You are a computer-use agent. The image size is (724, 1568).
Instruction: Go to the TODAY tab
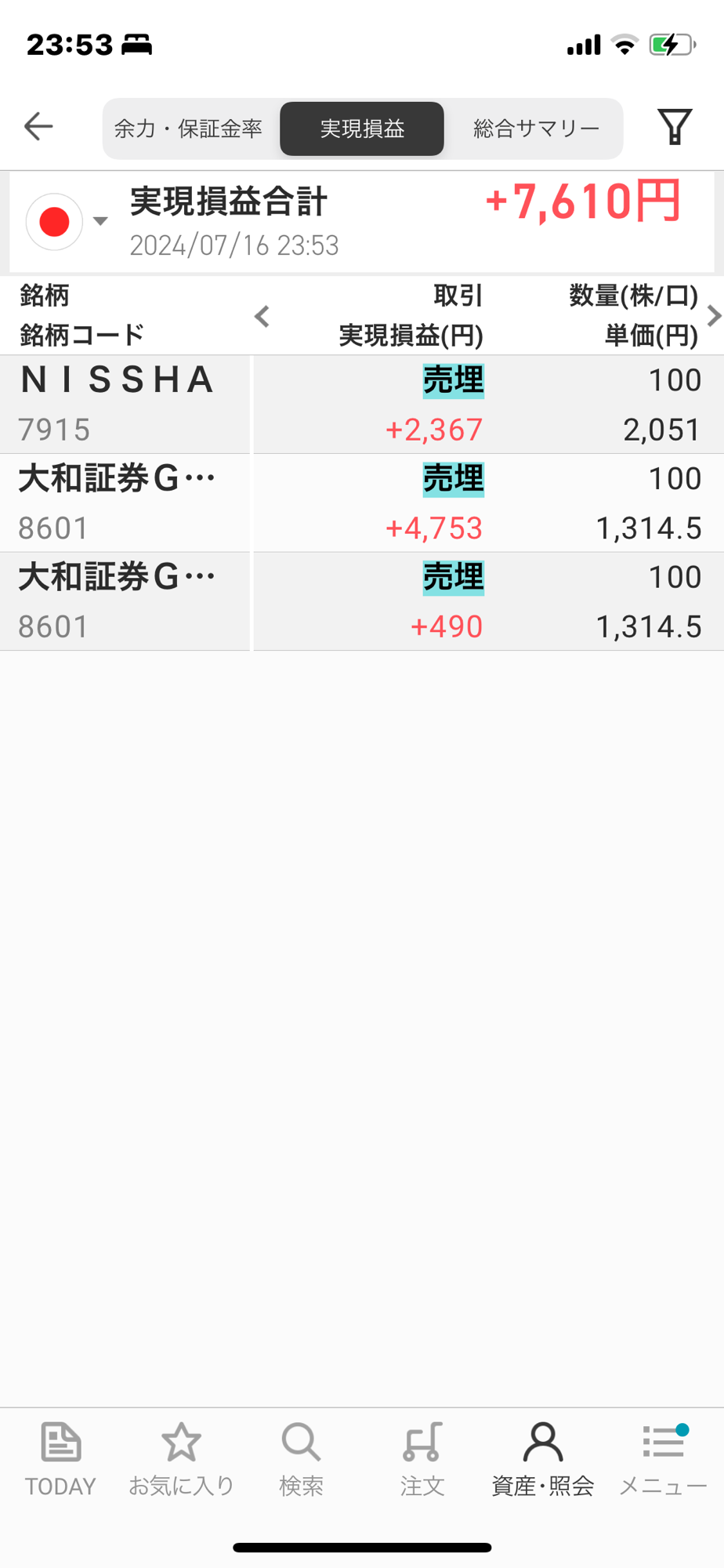click(60, 1460)
